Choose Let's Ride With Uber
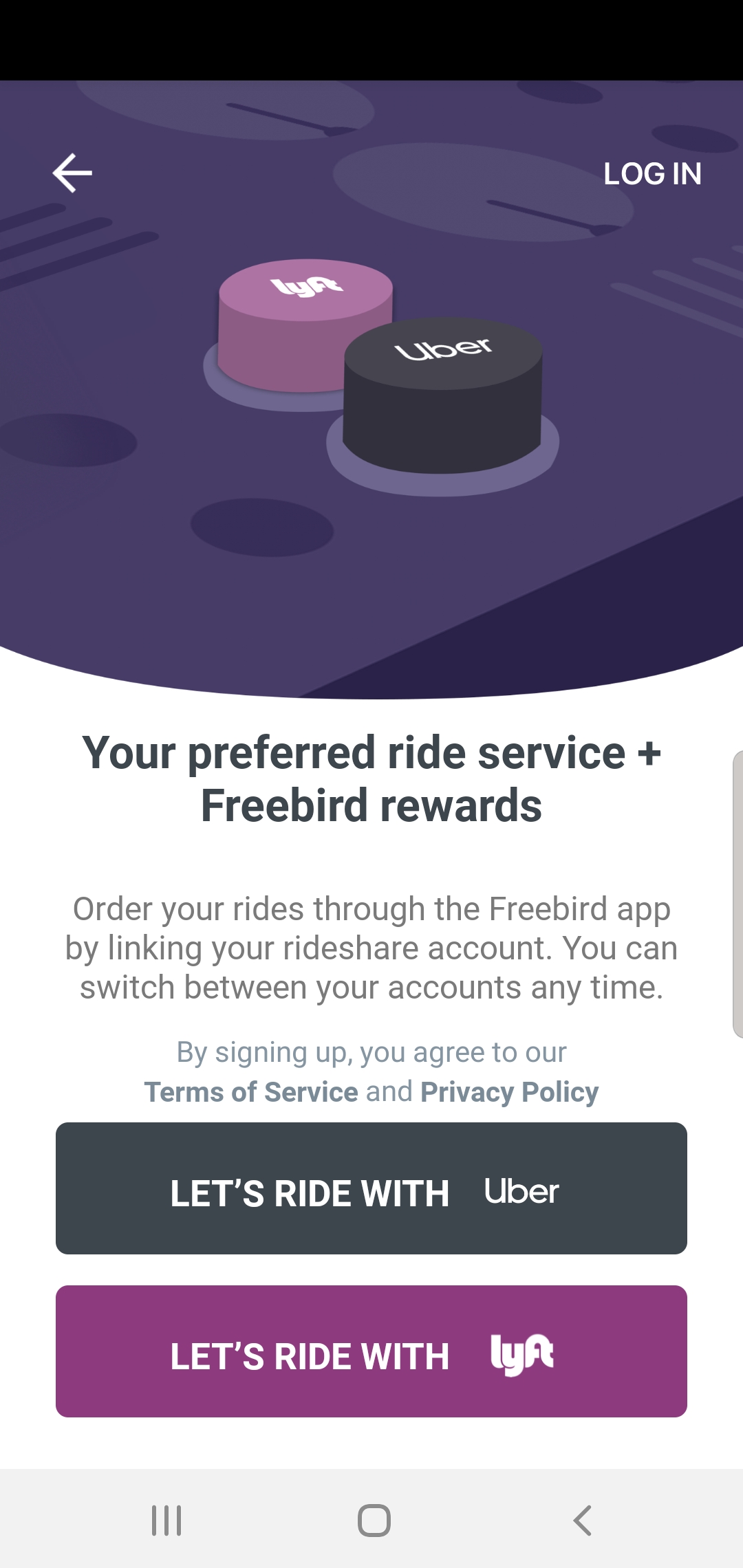Viewport: 743px width, 1568px height. coord(371,1188)
